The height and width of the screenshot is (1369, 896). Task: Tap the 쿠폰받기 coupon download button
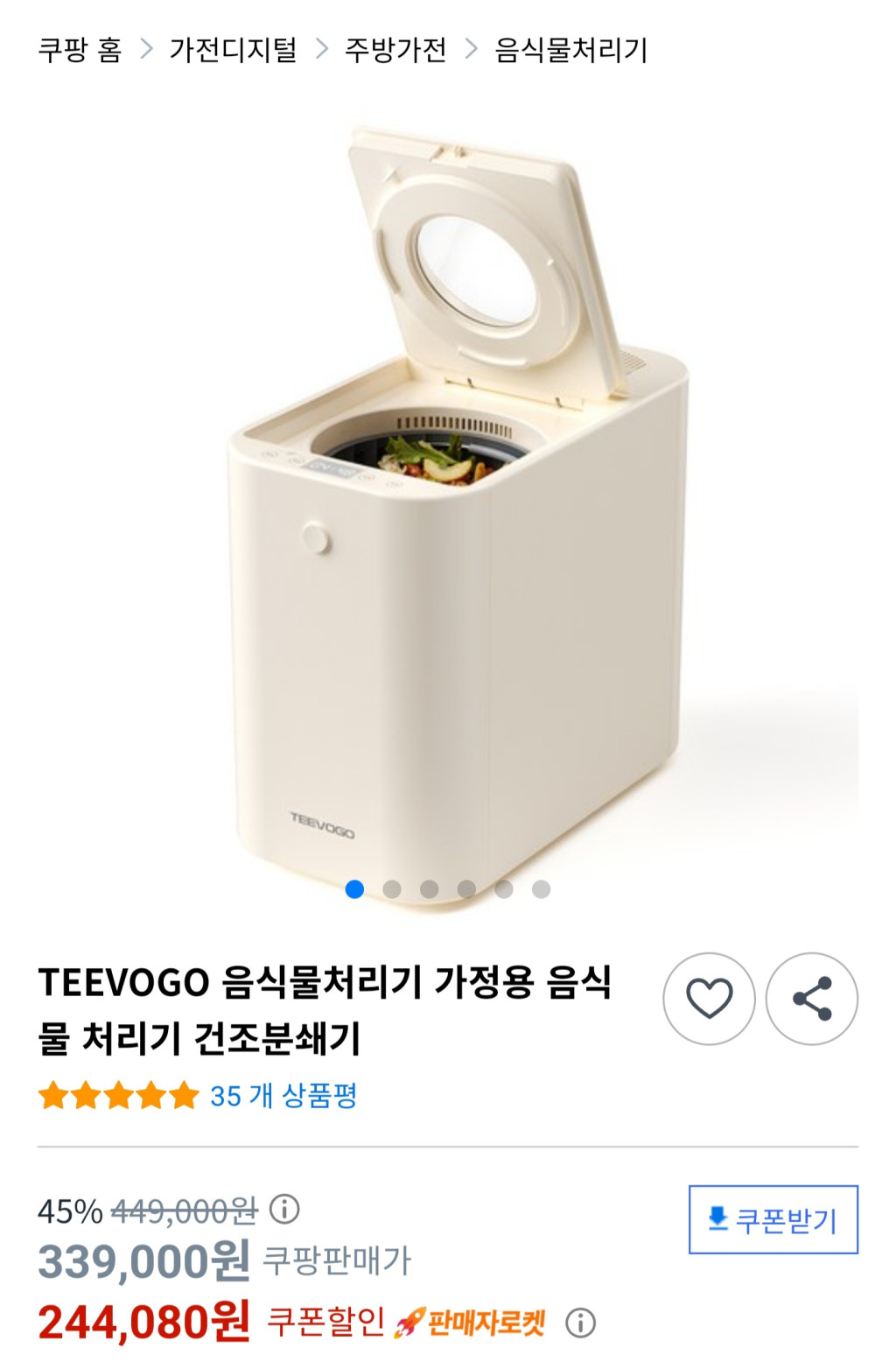coord(773,1219)
